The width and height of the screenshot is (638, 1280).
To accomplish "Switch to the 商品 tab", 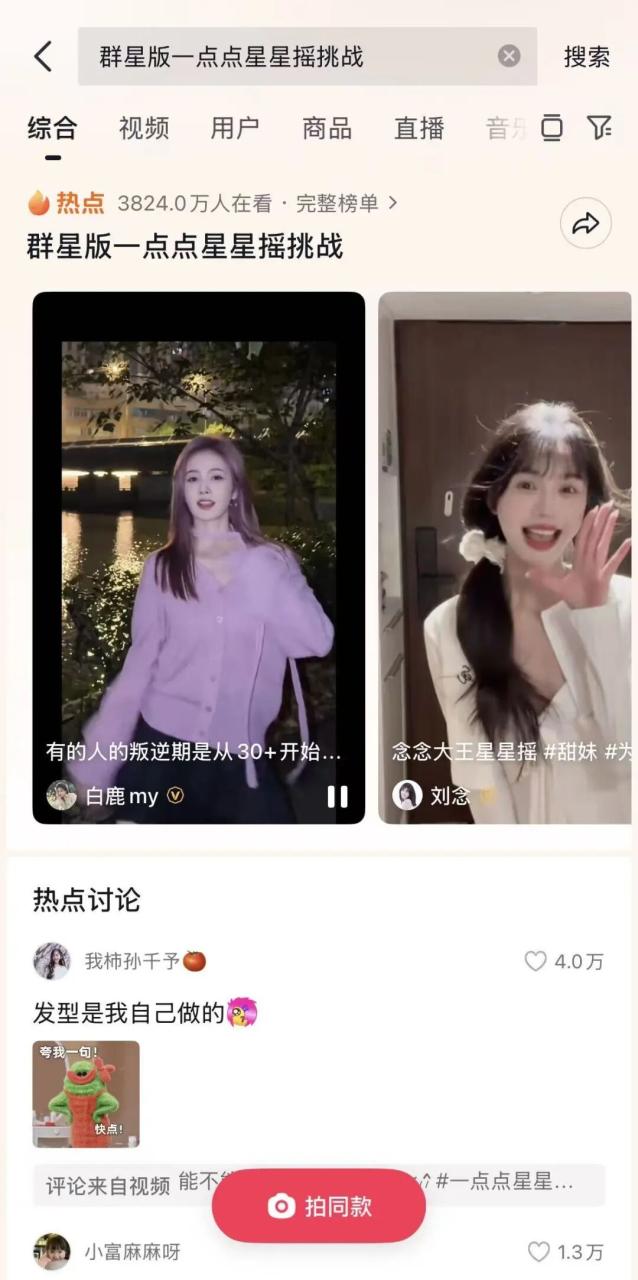I will 327,128.
